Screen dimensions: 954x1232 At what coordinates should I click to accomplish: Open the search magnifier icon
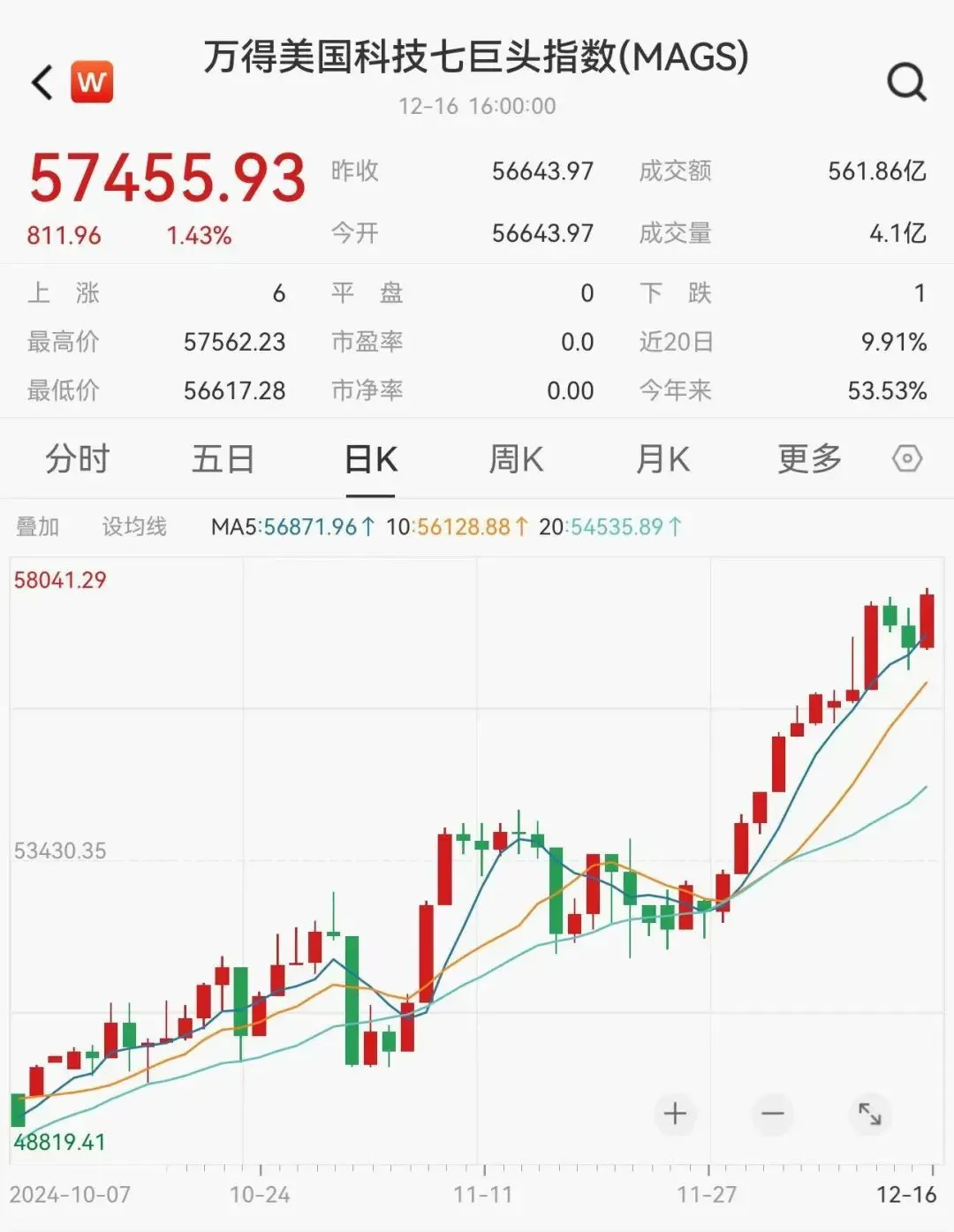coord(906,83)
